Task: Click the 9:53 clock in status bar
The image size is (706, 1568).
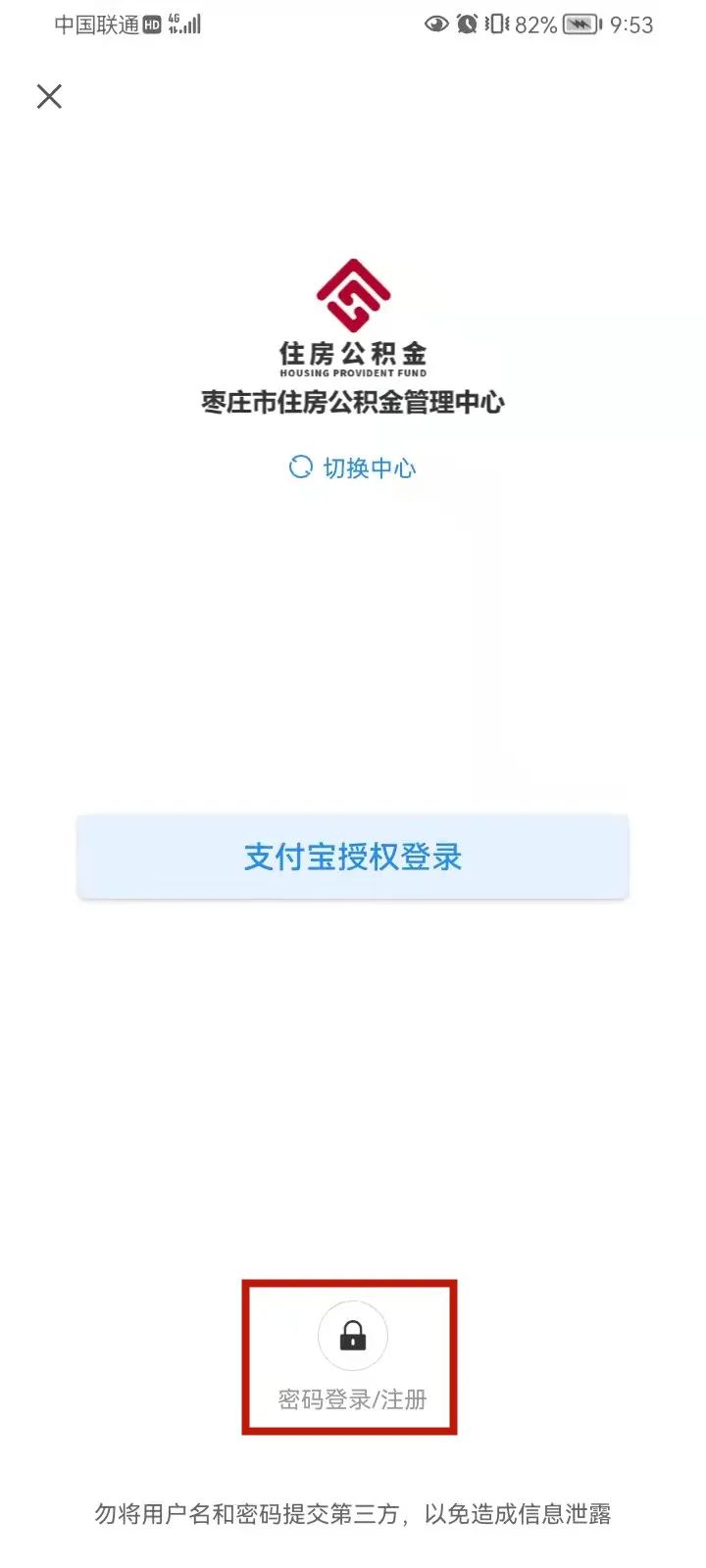Action: point(631,24)
